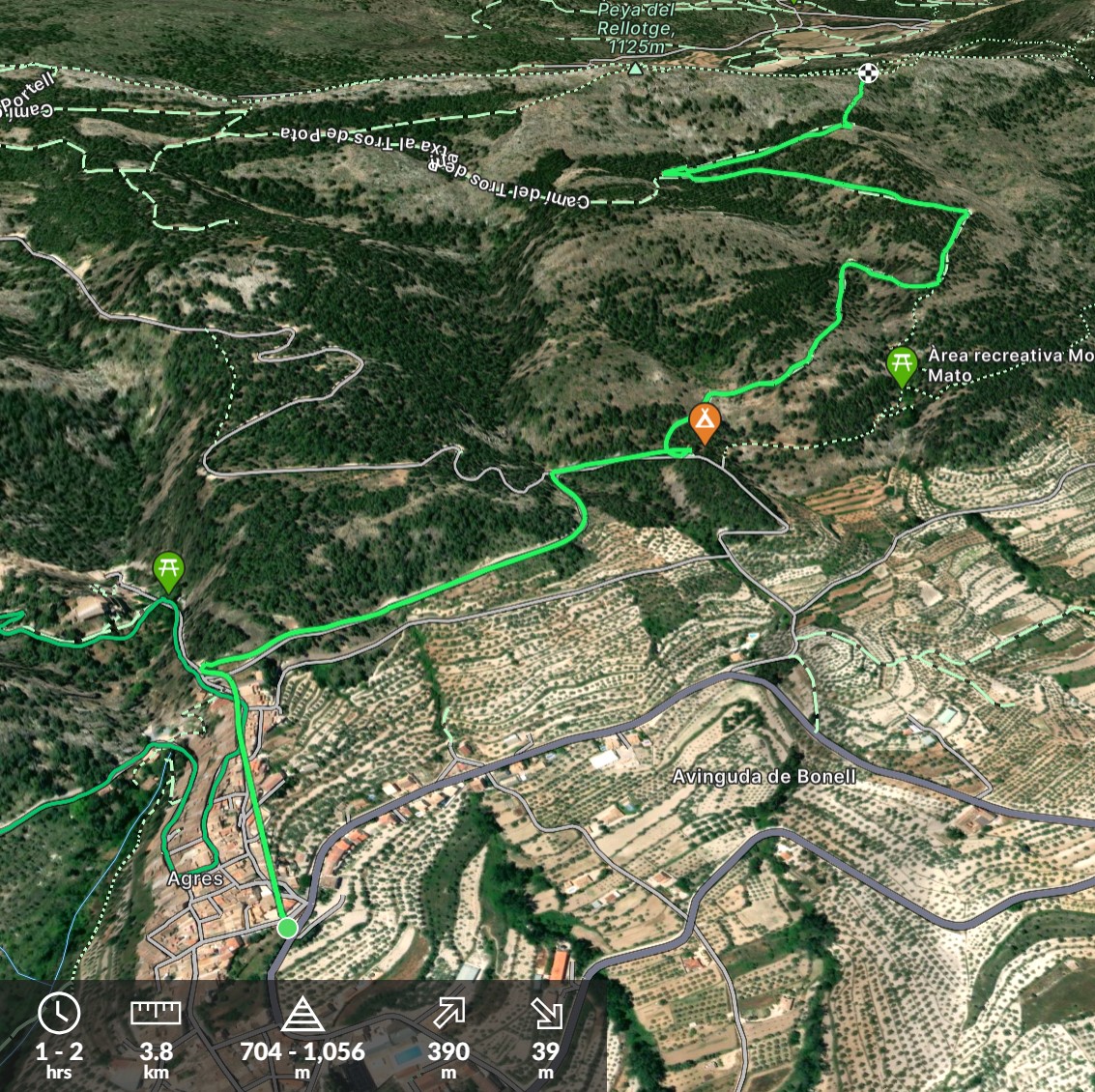Tap the orange campsite marker on the route
Viewport: 1095px width, 1092px height.
[x=705, y=422]
